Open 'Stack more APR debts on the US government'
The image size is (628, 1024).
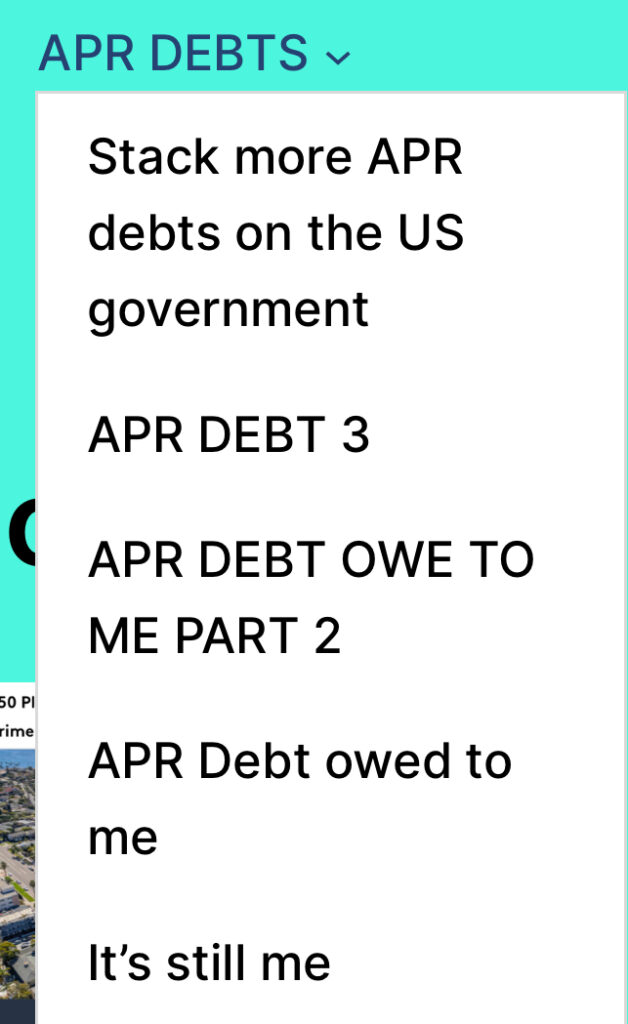pos(276,233)
